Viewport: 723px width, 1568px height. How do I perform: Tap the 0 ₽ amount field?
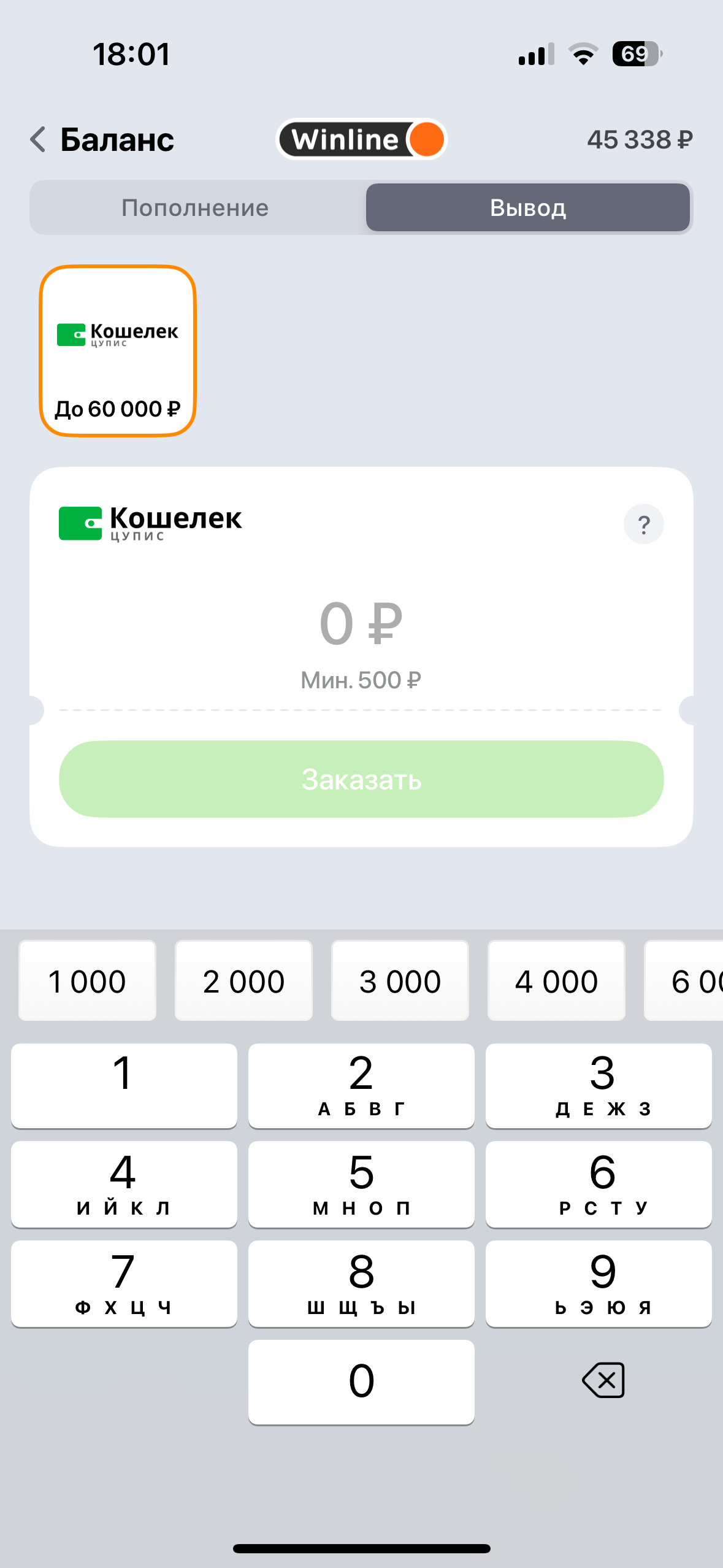(361, 625)
